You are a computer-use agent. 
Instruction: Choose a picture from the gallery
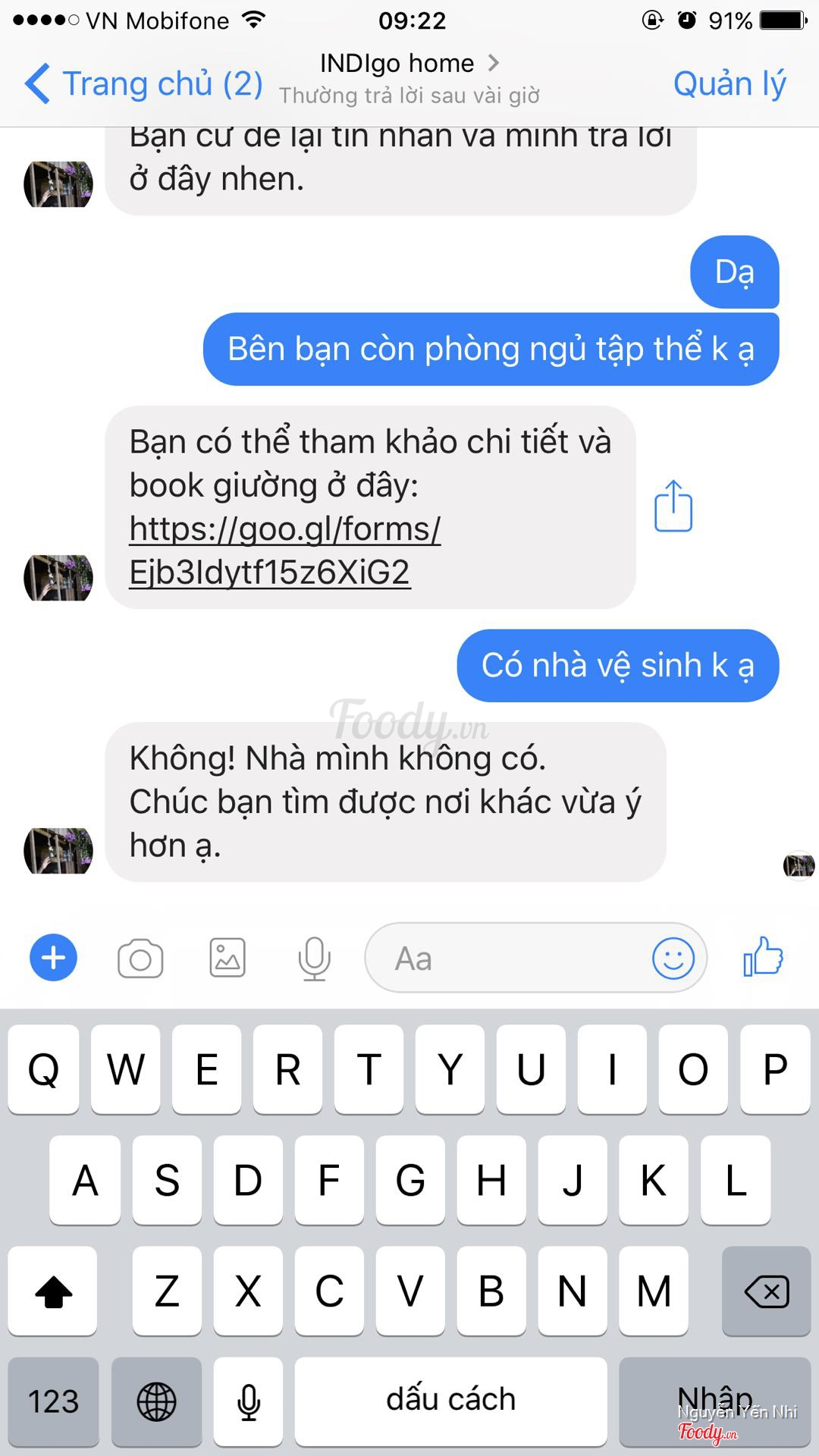point(227,958)
